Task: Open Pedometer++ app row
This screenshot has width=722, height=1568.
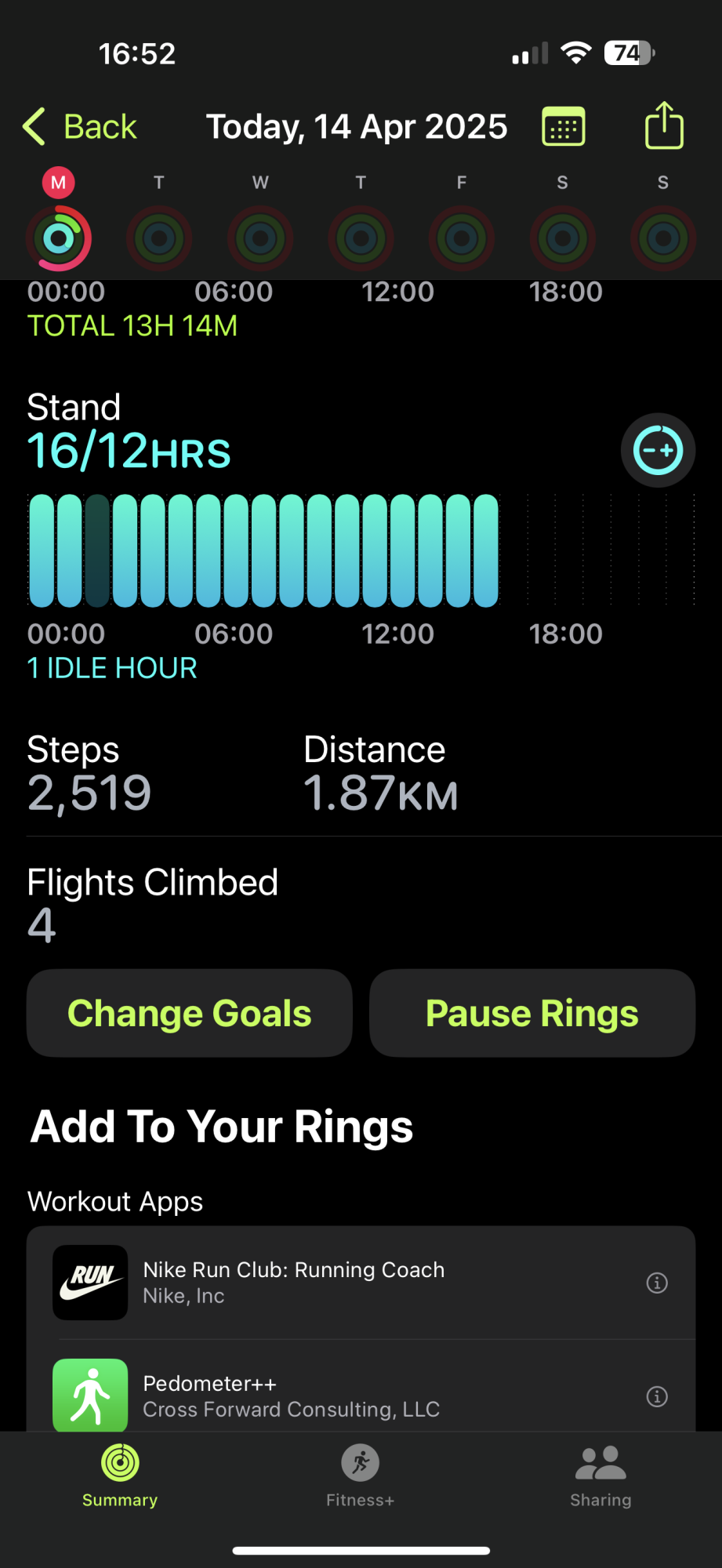Action: [x=314, y=1396]
